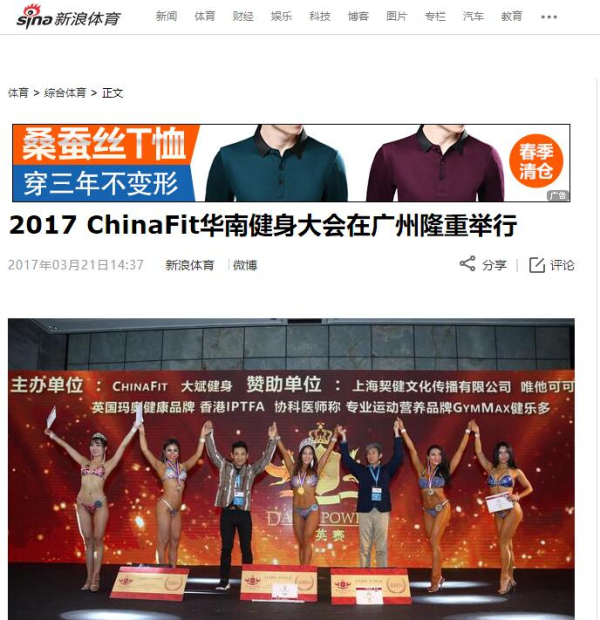Viewport: 600px width, 620px height.
Task: Open the 微博 link beside the source
Action: [x=245, y=265]
